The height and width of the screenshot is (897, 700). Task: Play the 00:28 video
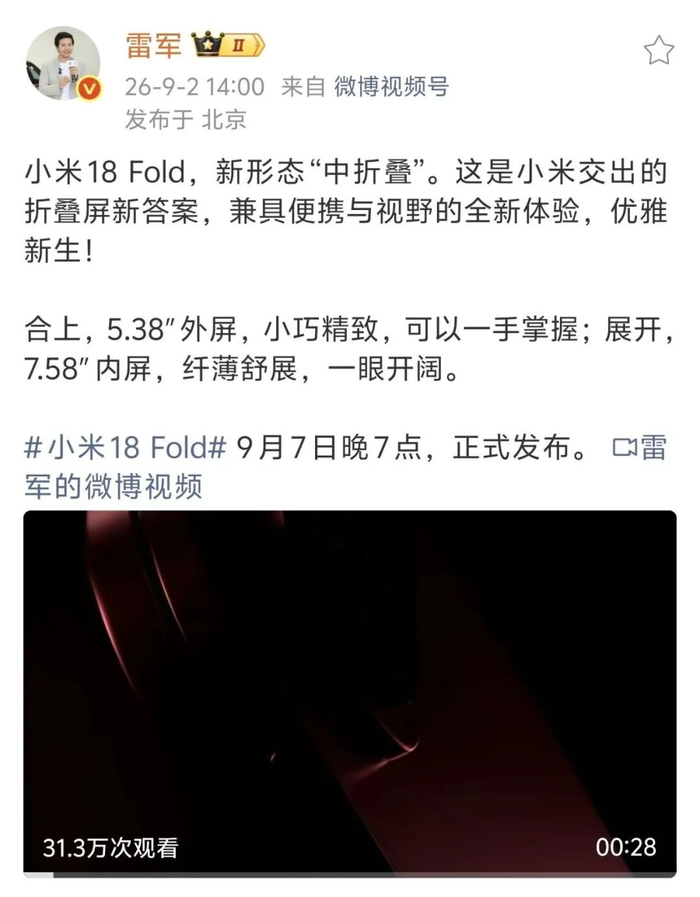coord(350,693)
